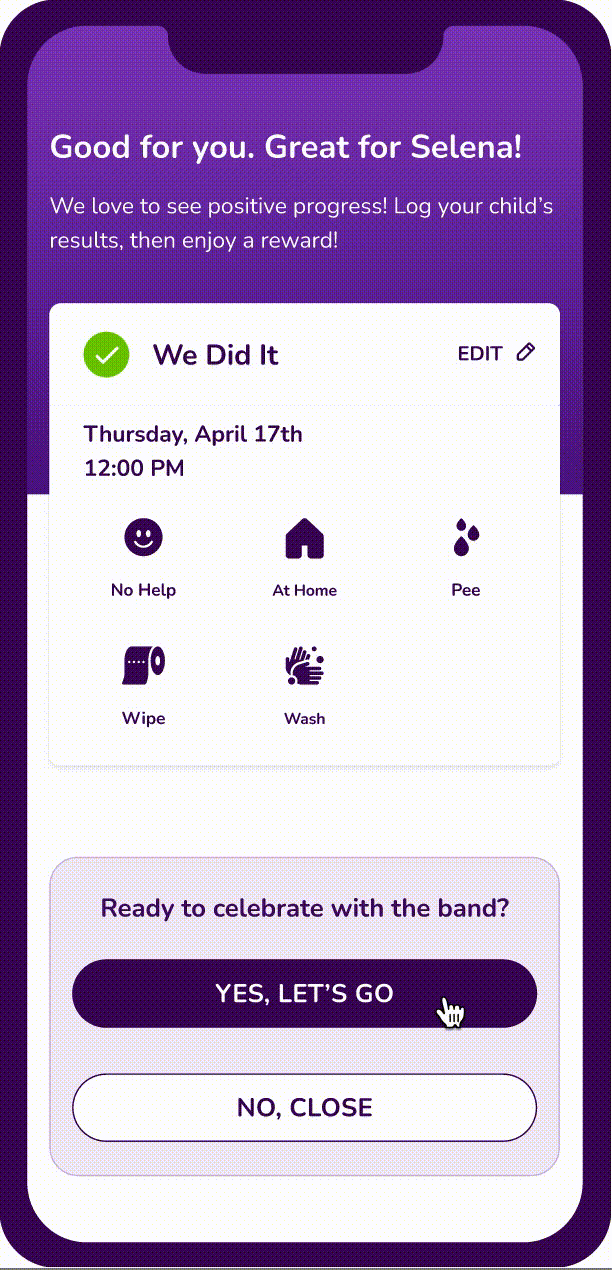This screenshot has height=1270, width=612.
Task: Choose NO, CLOSE to dismiss
Action: (x=304, y=1107)
